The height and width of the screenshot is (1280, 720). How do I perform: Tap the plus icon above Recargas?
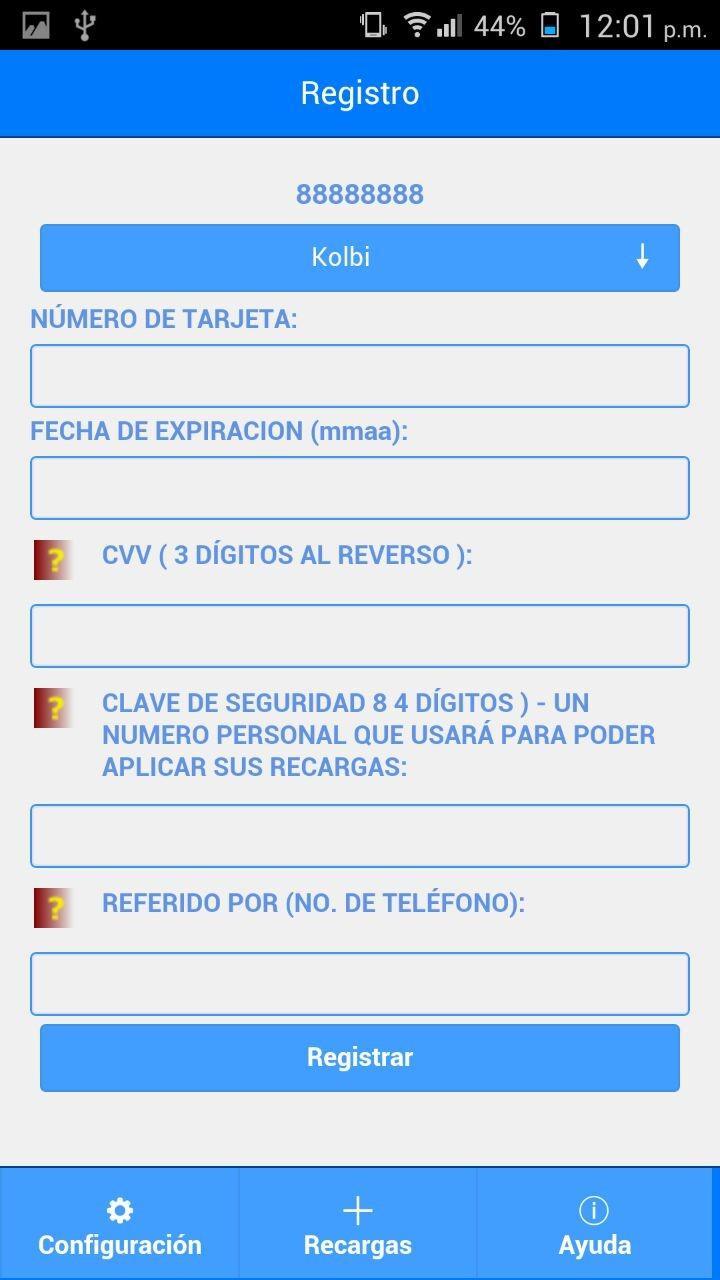point(357,1209)
